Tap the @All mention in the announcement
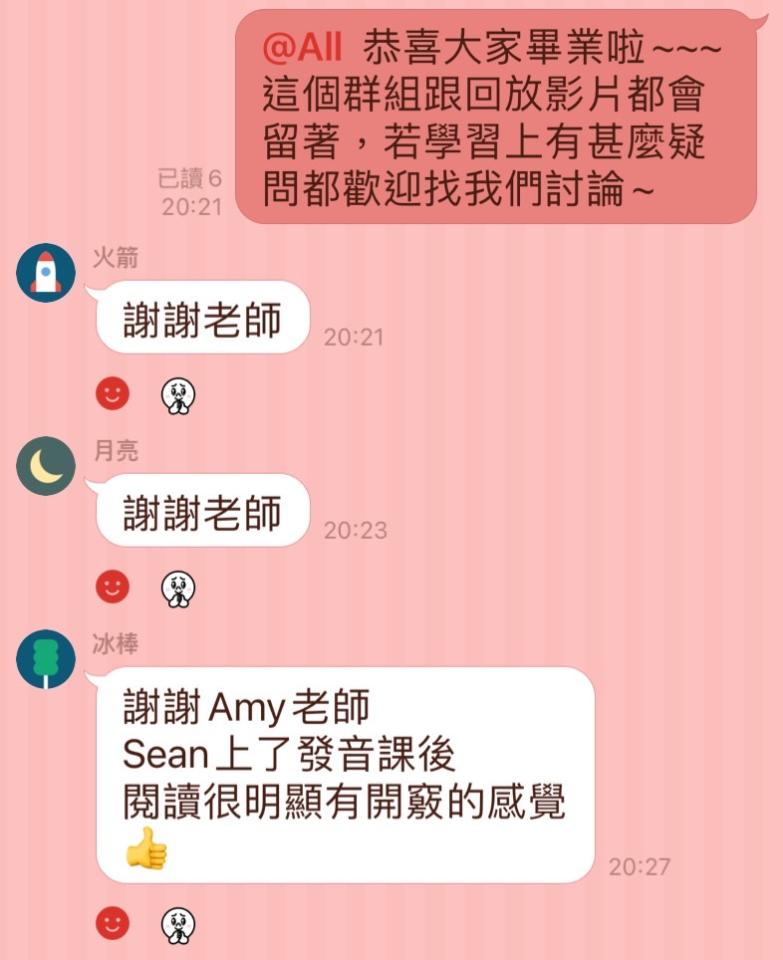This screenshot has height=960, width=783. [x=302, y=46]
